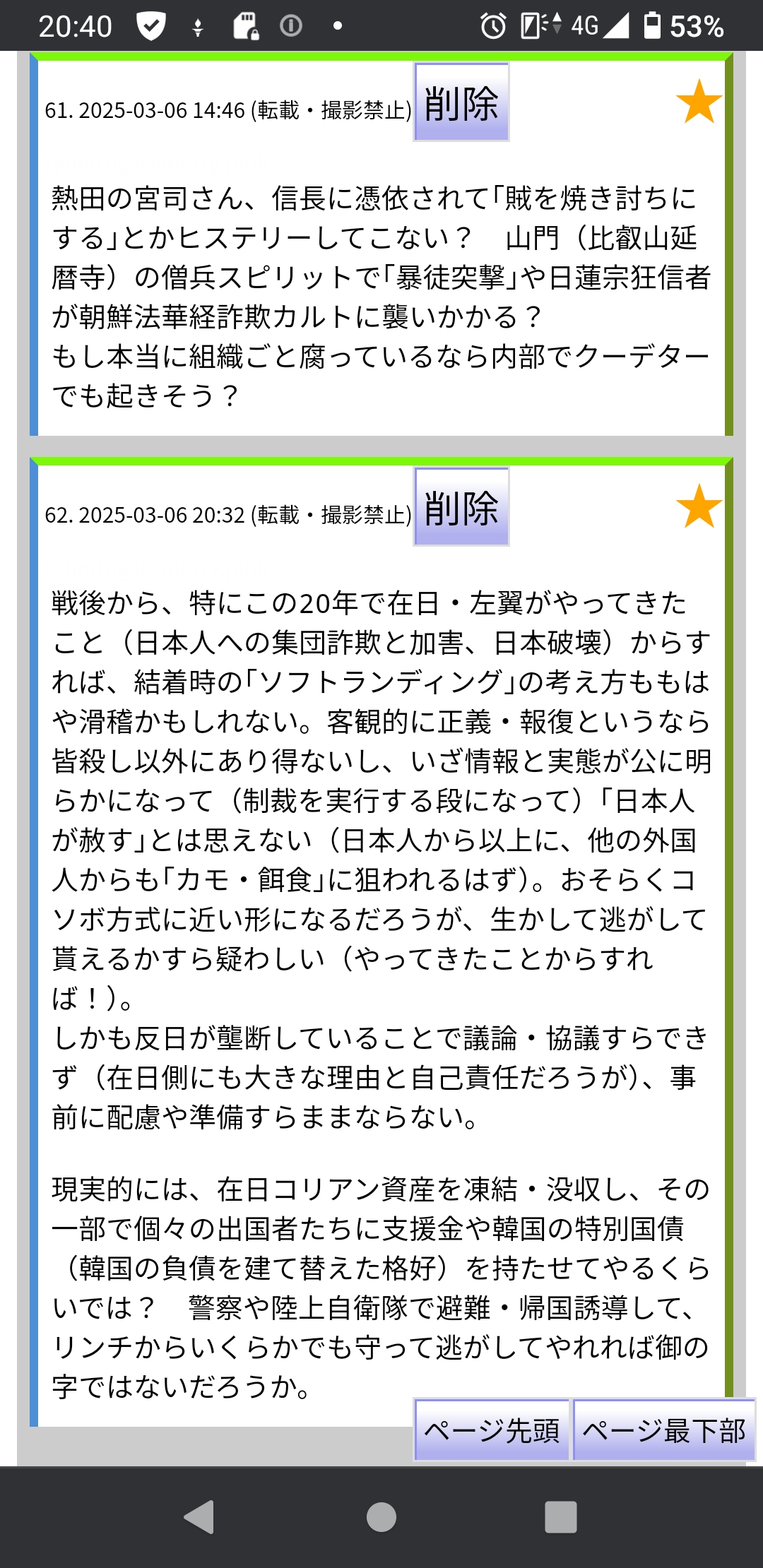Jump to page top via ページ先頭
Image resolution: width=763 pixels, height=1568 pixels.
click(x=492, y=1430)
